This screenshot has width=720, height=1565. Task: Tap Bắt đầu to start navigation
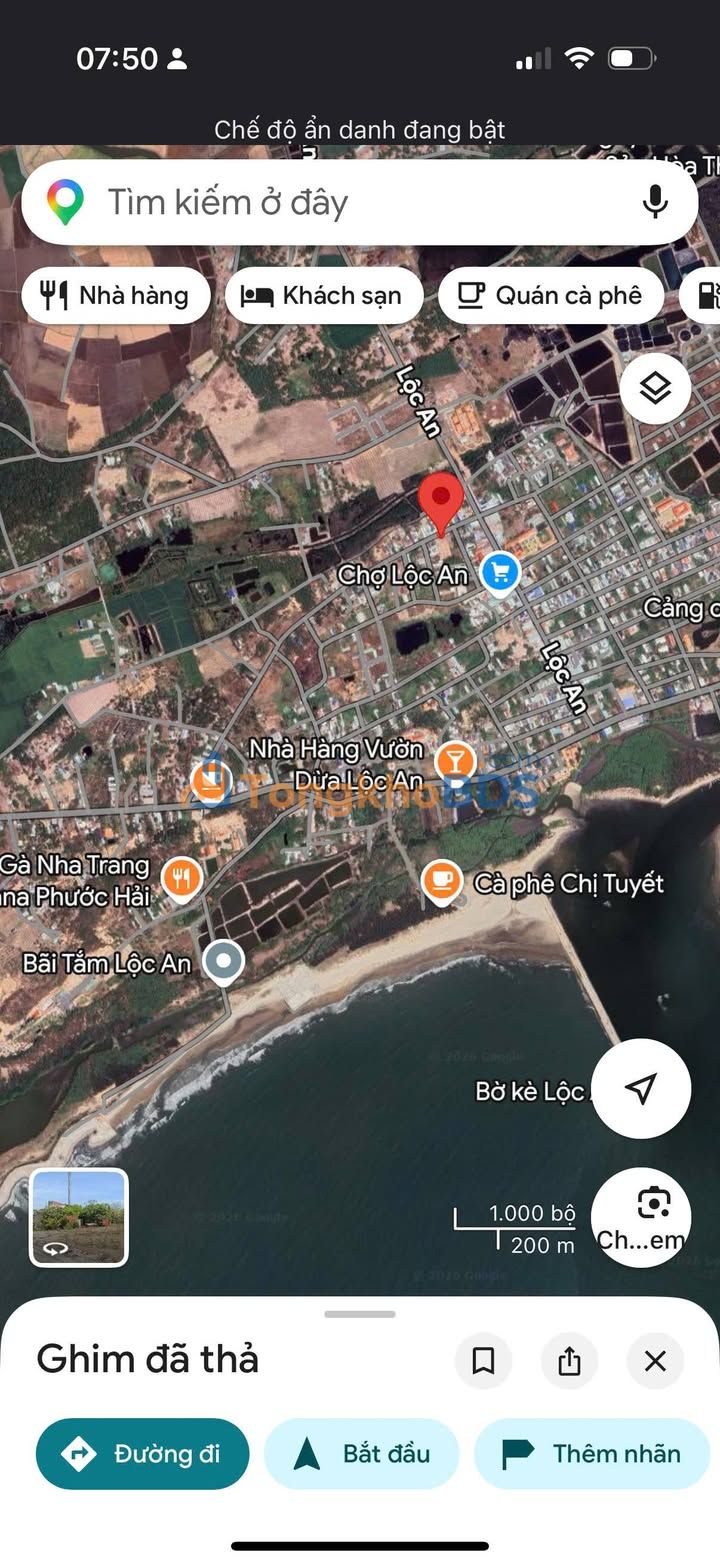361,1453
